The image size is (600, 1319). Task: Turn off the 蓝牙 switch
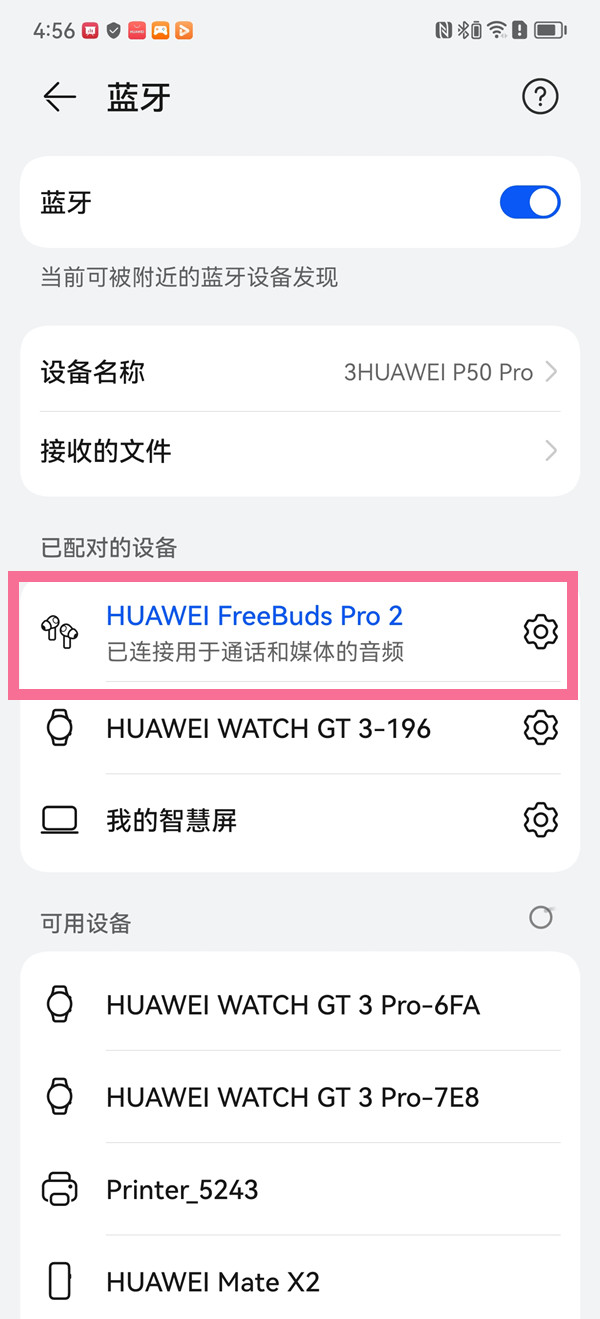(x=529, y=203)
